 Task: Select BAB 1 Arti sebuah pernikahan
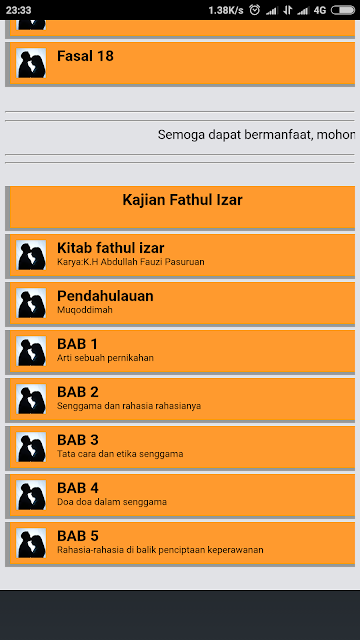point(182,351)
